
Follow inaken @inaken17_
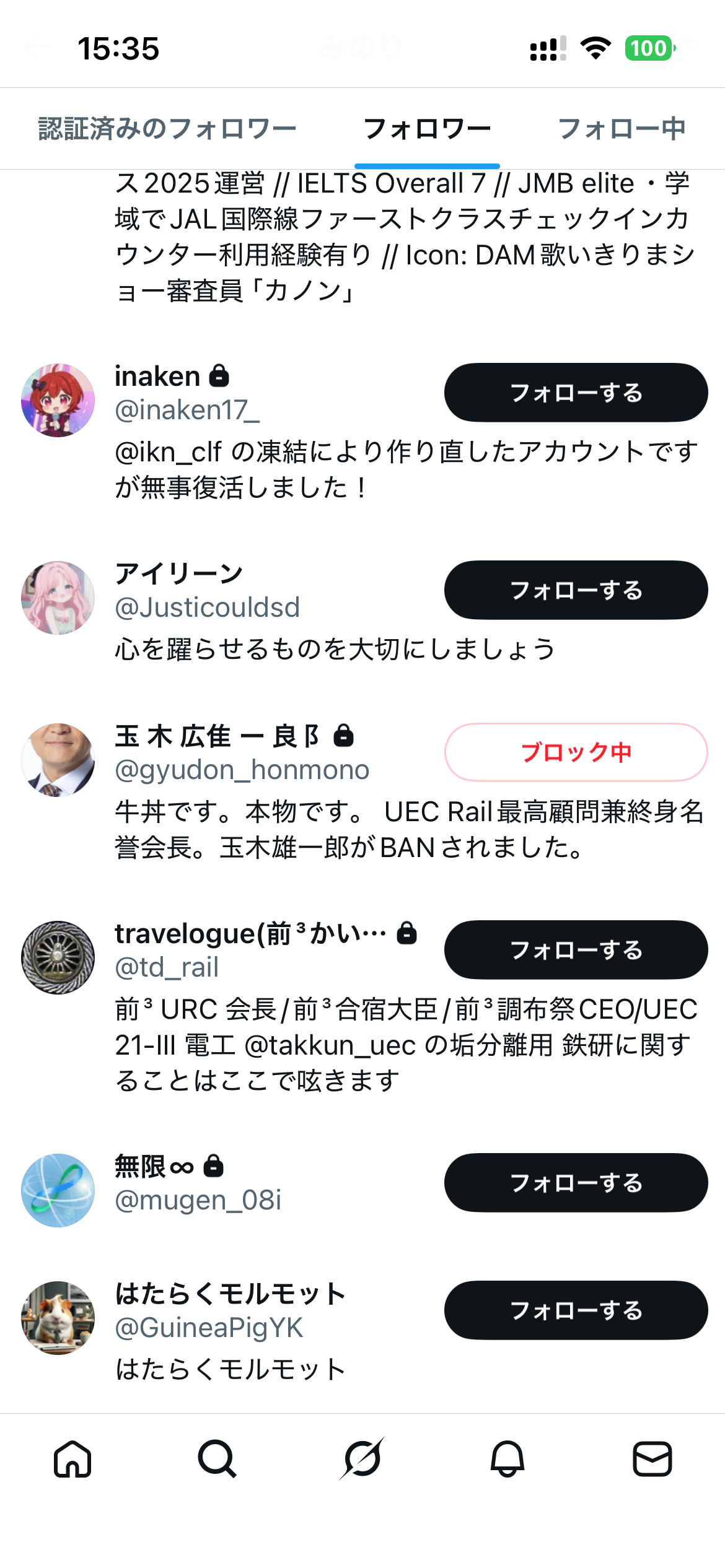pos(576,393)
